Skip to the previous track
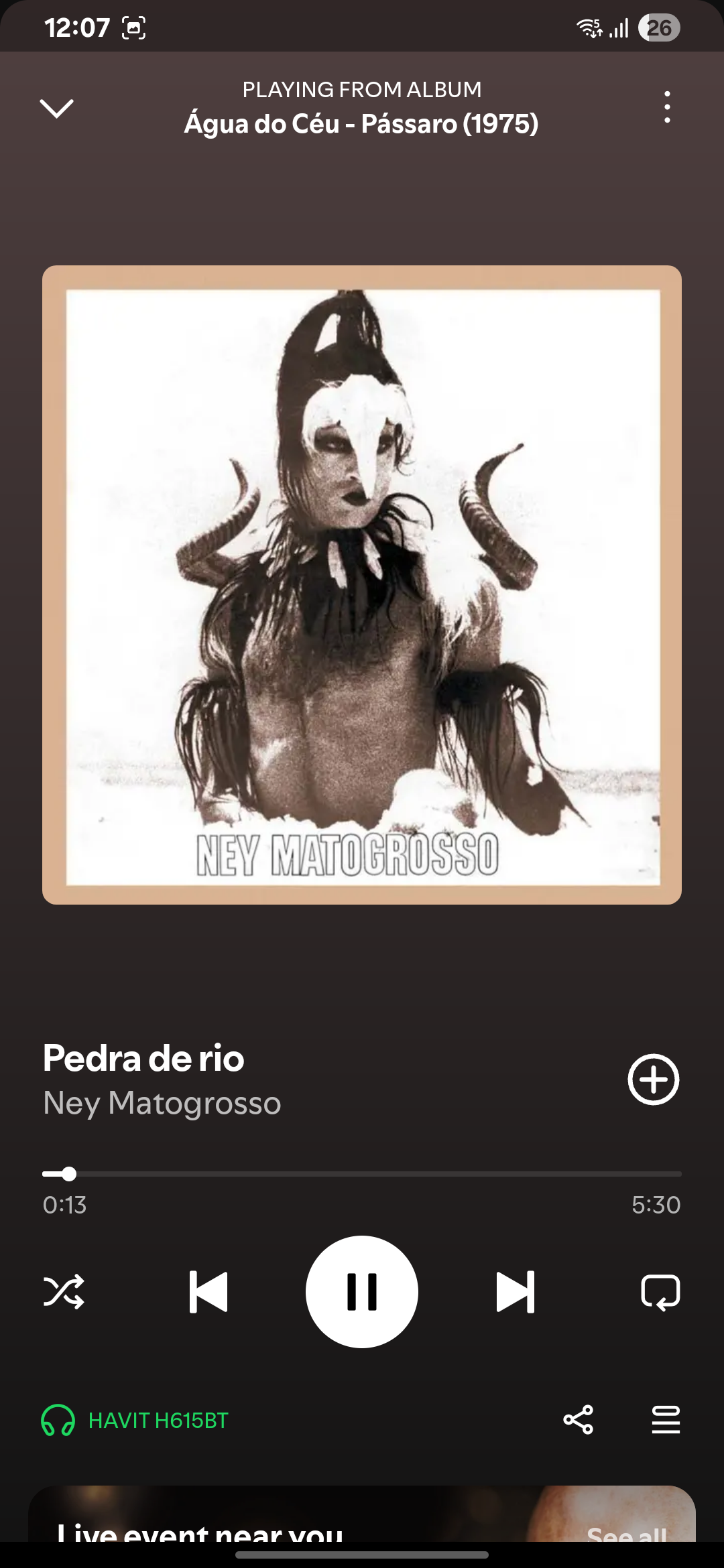This screenshot has width=724, height=1568. [x=208, y=1291]
